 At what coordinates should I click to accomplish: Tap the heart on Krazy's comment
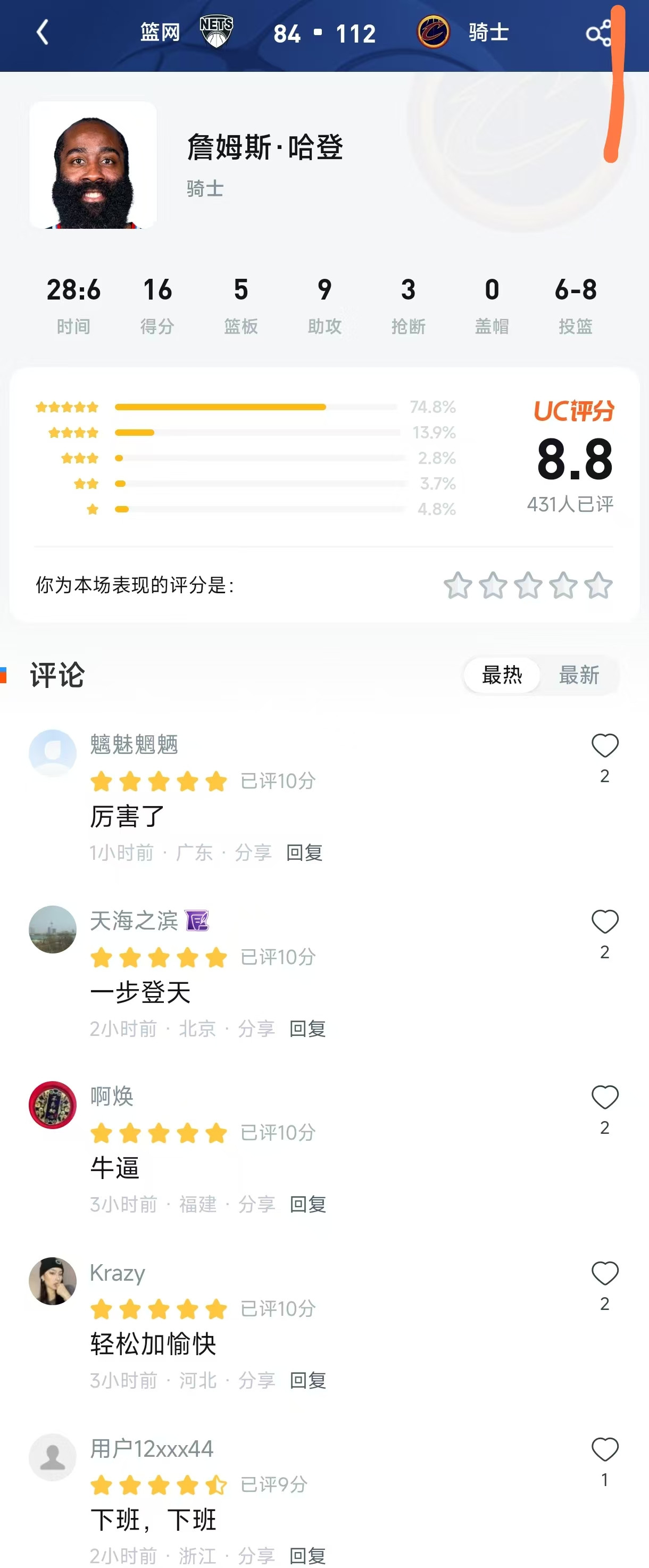click(604, 1274)
